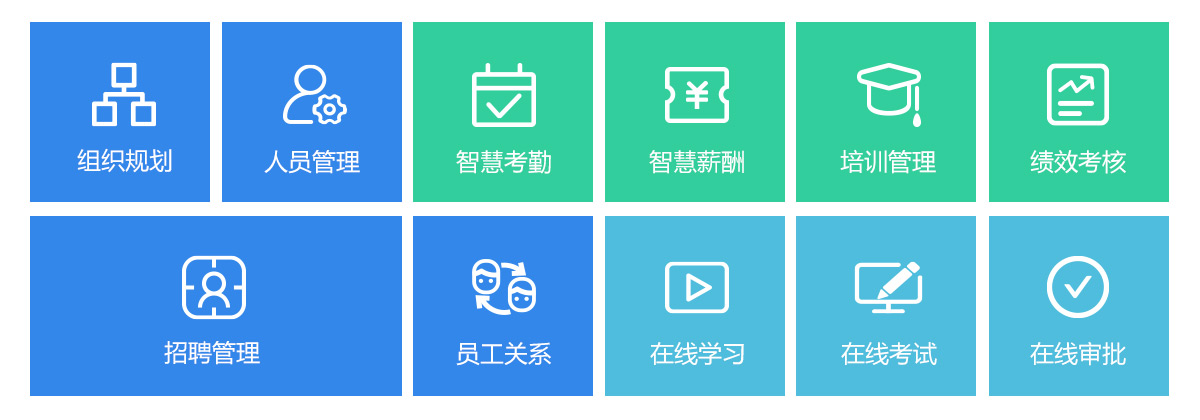Image resolution: width=1200 pixels, height=420 pixels.
Task: Go to 员工关系 module
Action: click(503, 306)
